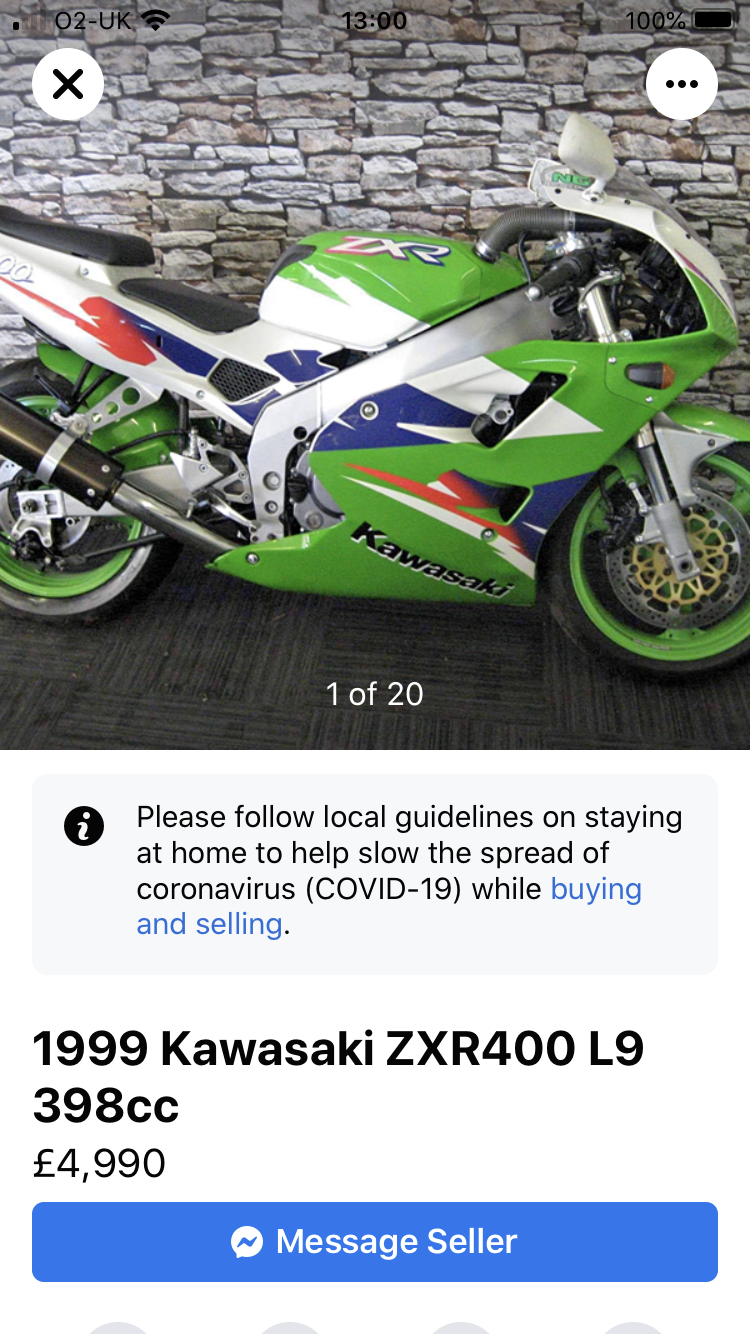Close the Kawasaki ZXR400 listing
The height and width of the screenshot is (1334, 750).
pos(68,84)
